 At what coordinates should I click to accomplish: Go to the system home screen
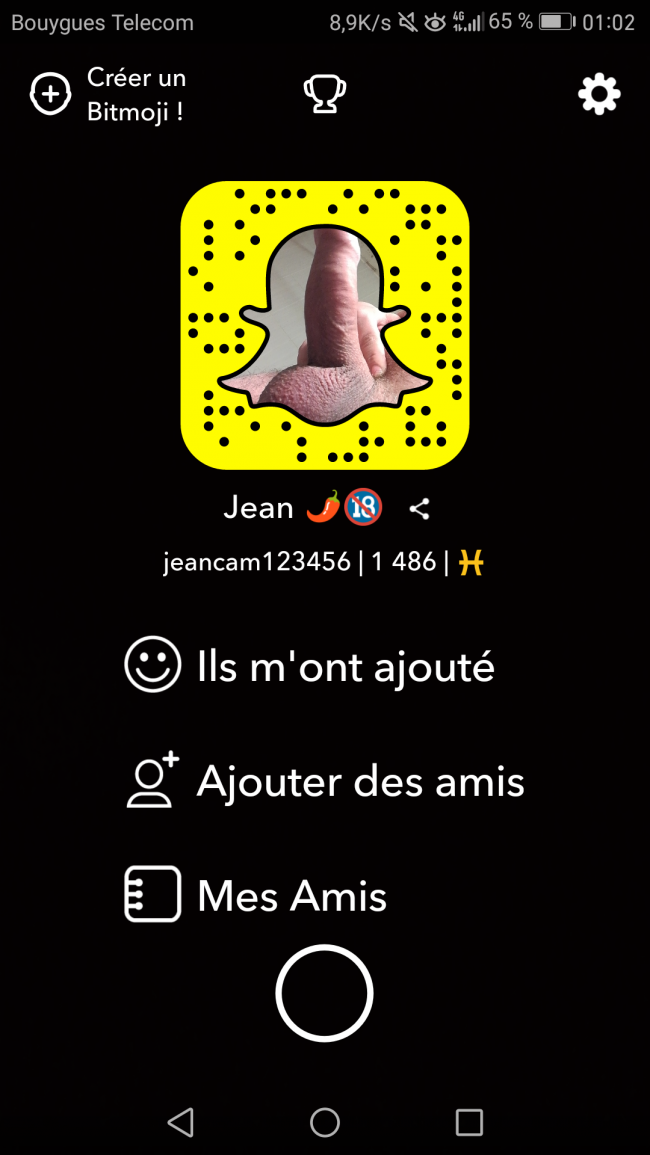pyautogui.click(x=325, y=1122)
